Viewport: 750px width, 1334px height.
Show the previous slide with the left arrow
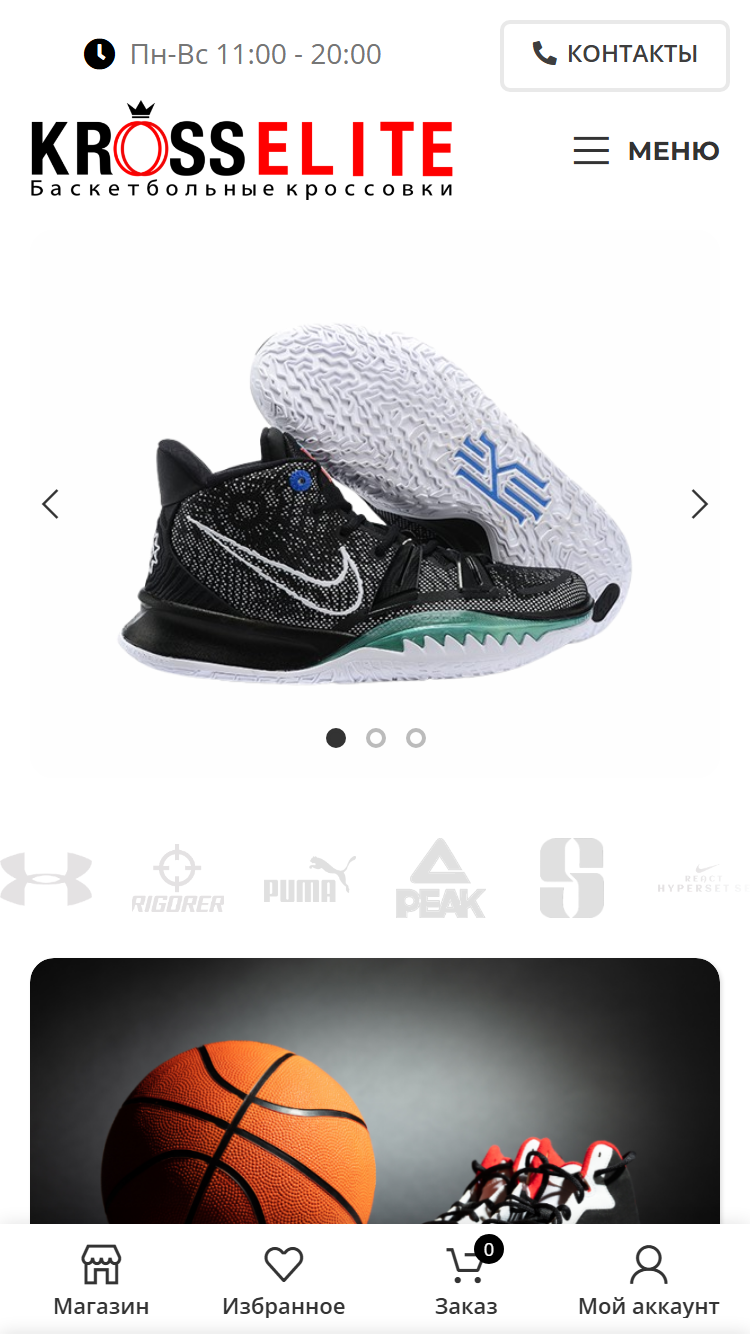(x=50, y=504)
